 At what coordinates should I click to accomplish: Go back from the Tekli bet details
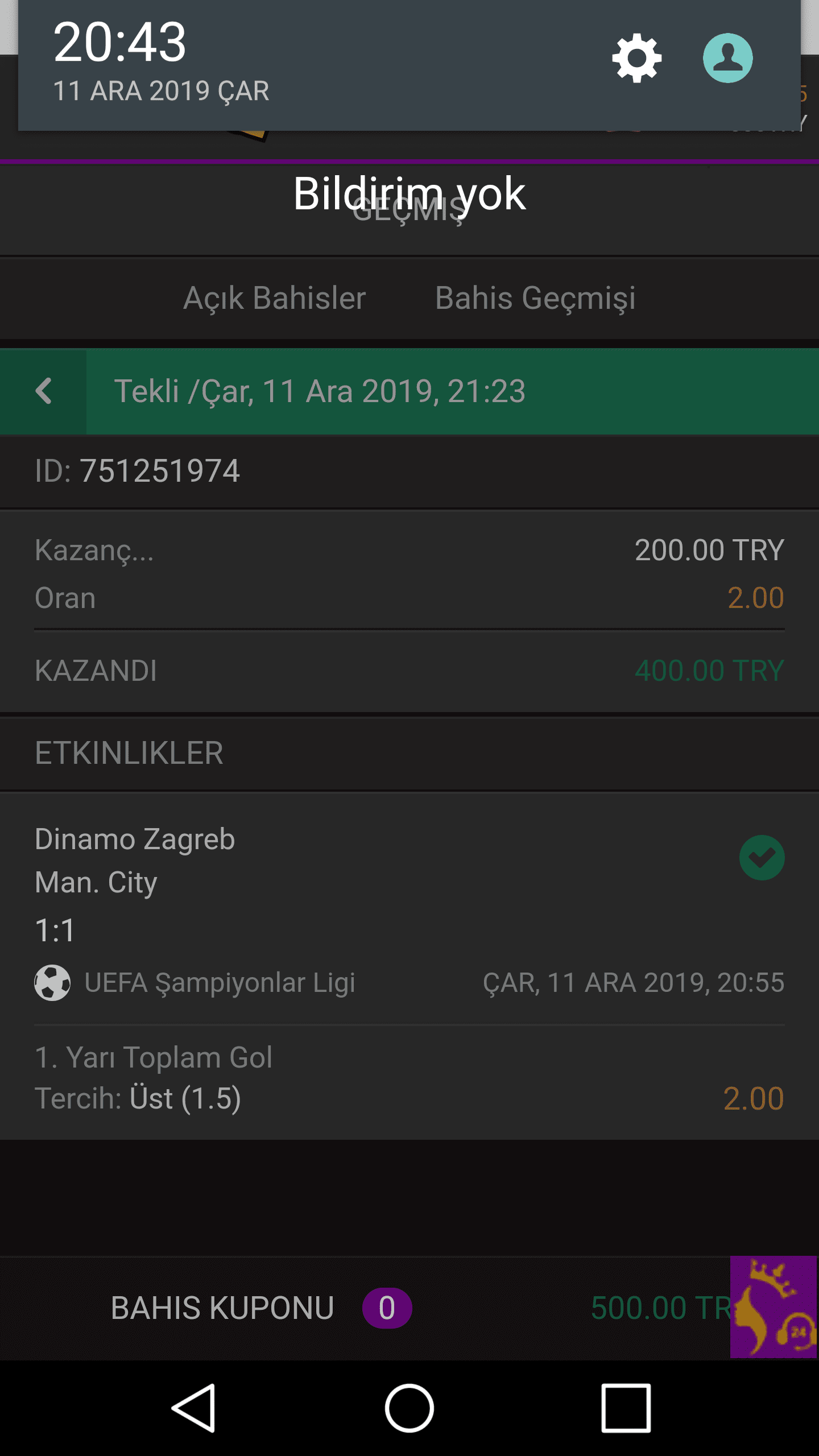click(x=43, y=391)
